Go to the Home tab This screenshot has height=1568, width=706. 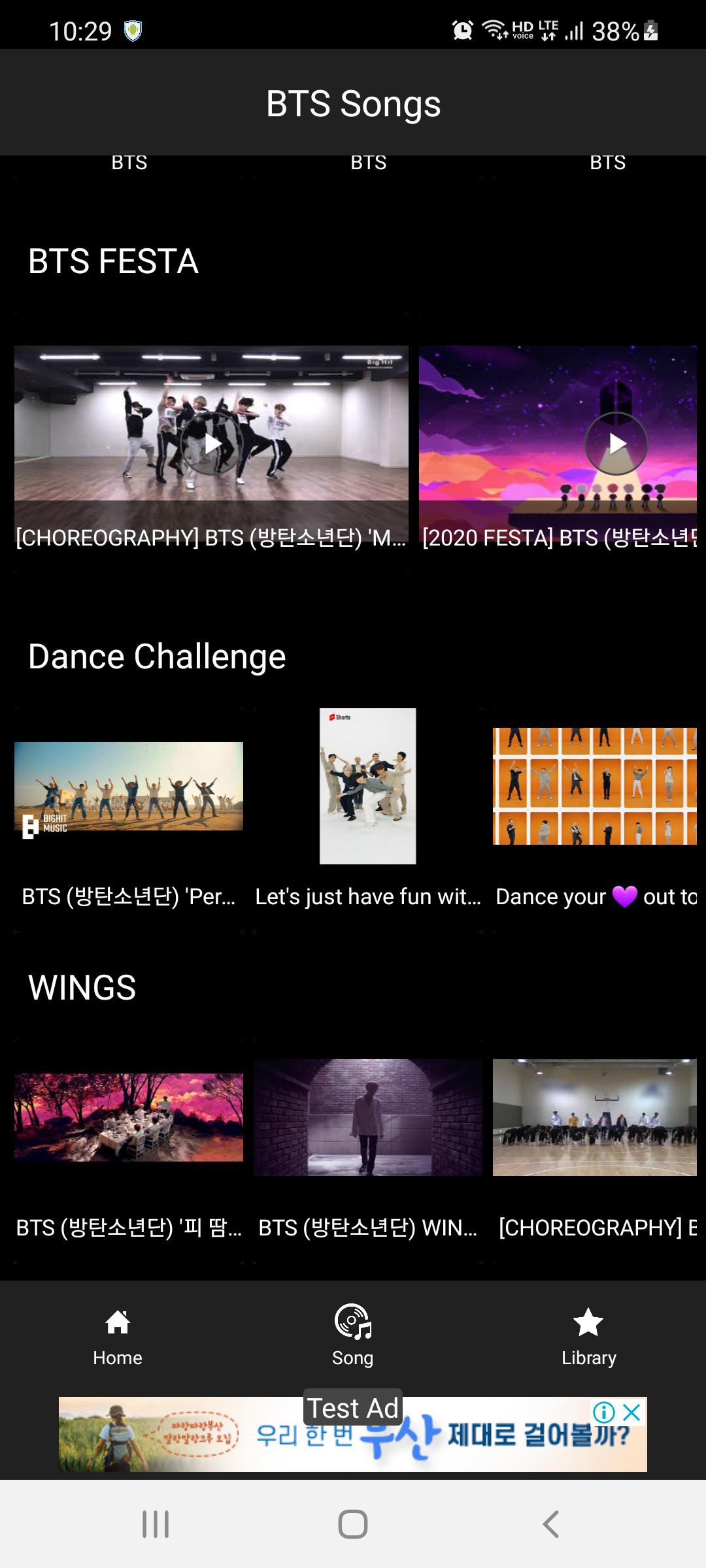[x=118, y=1336]
